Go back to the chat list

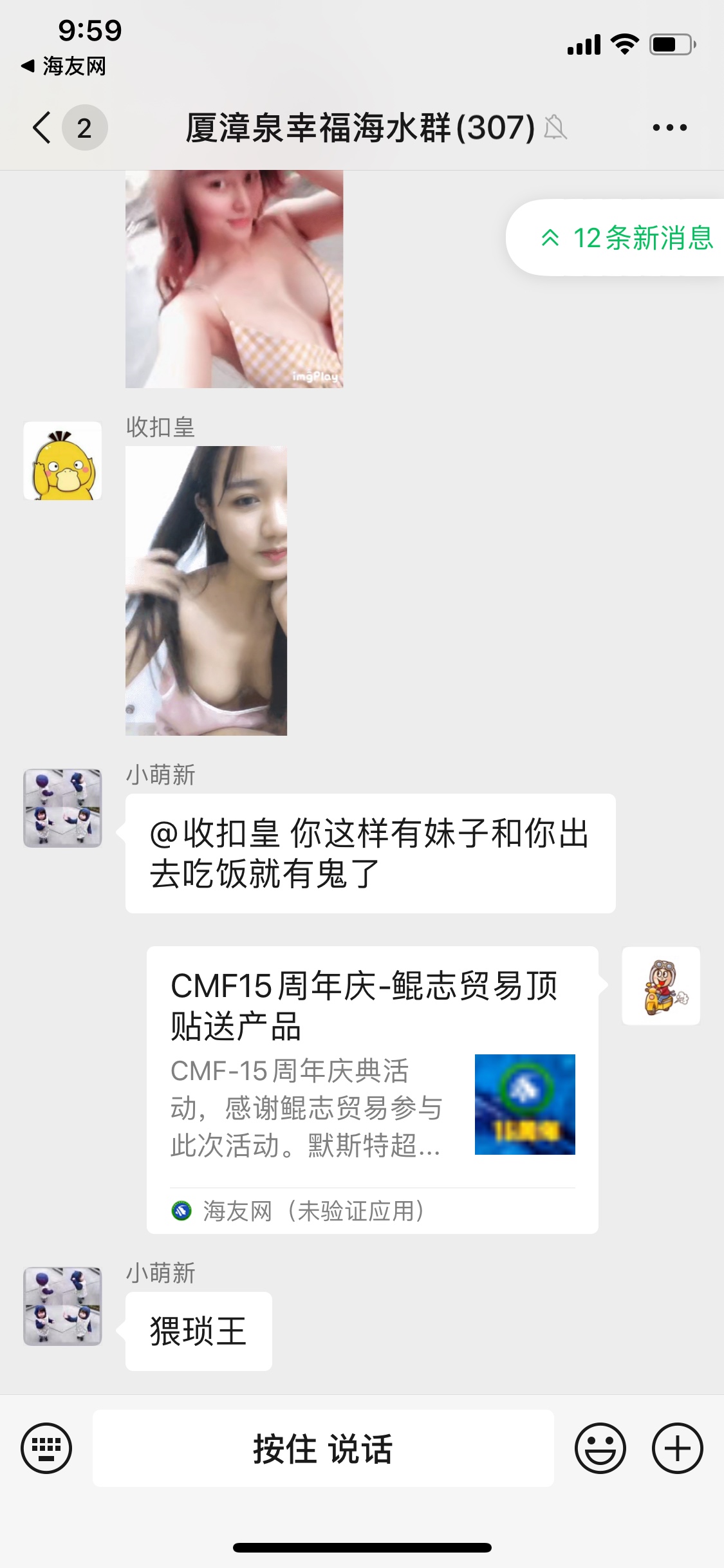coord(42,127)
